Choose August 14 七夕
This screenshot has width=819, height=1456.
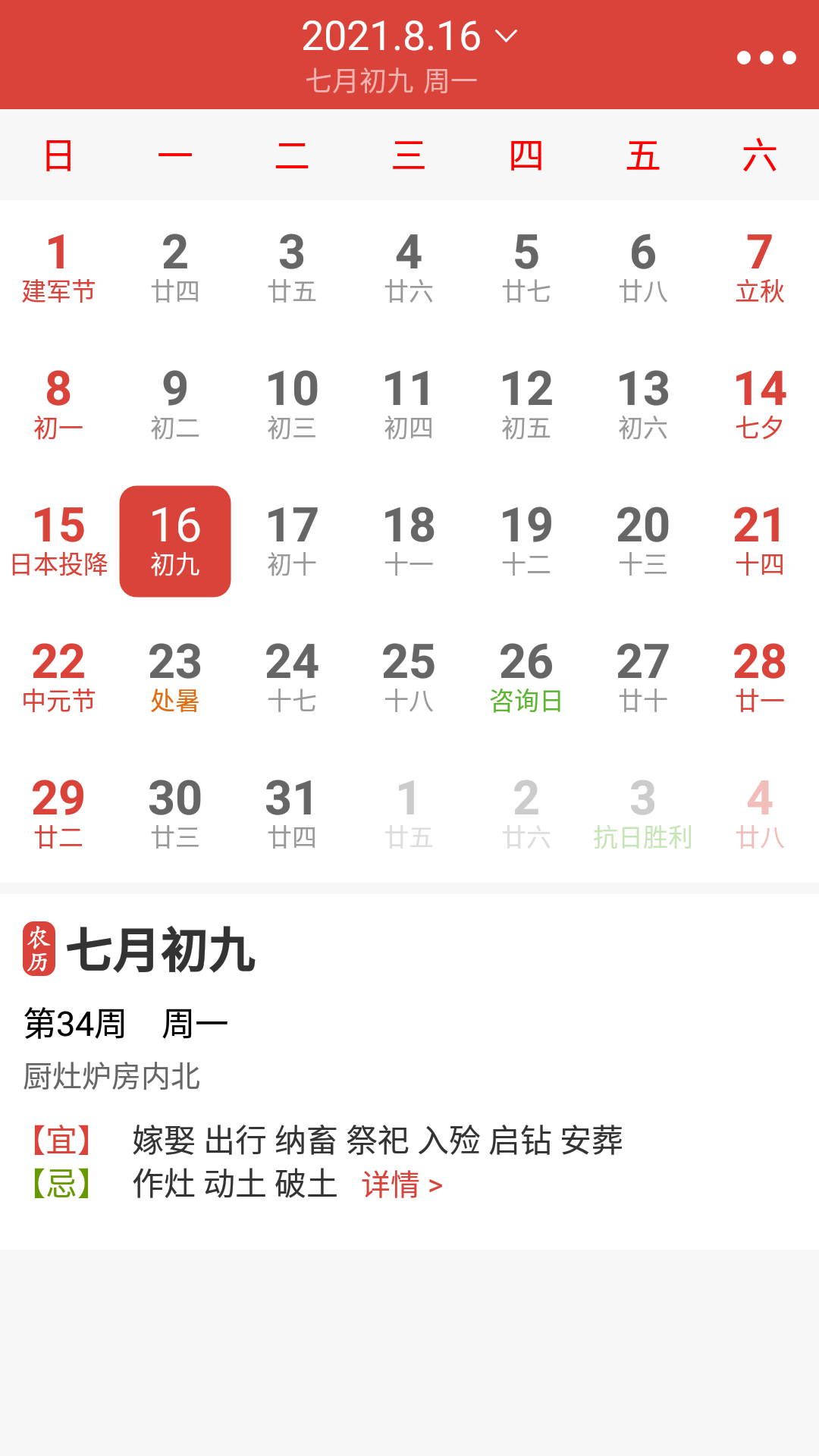[x=760, y=405]
